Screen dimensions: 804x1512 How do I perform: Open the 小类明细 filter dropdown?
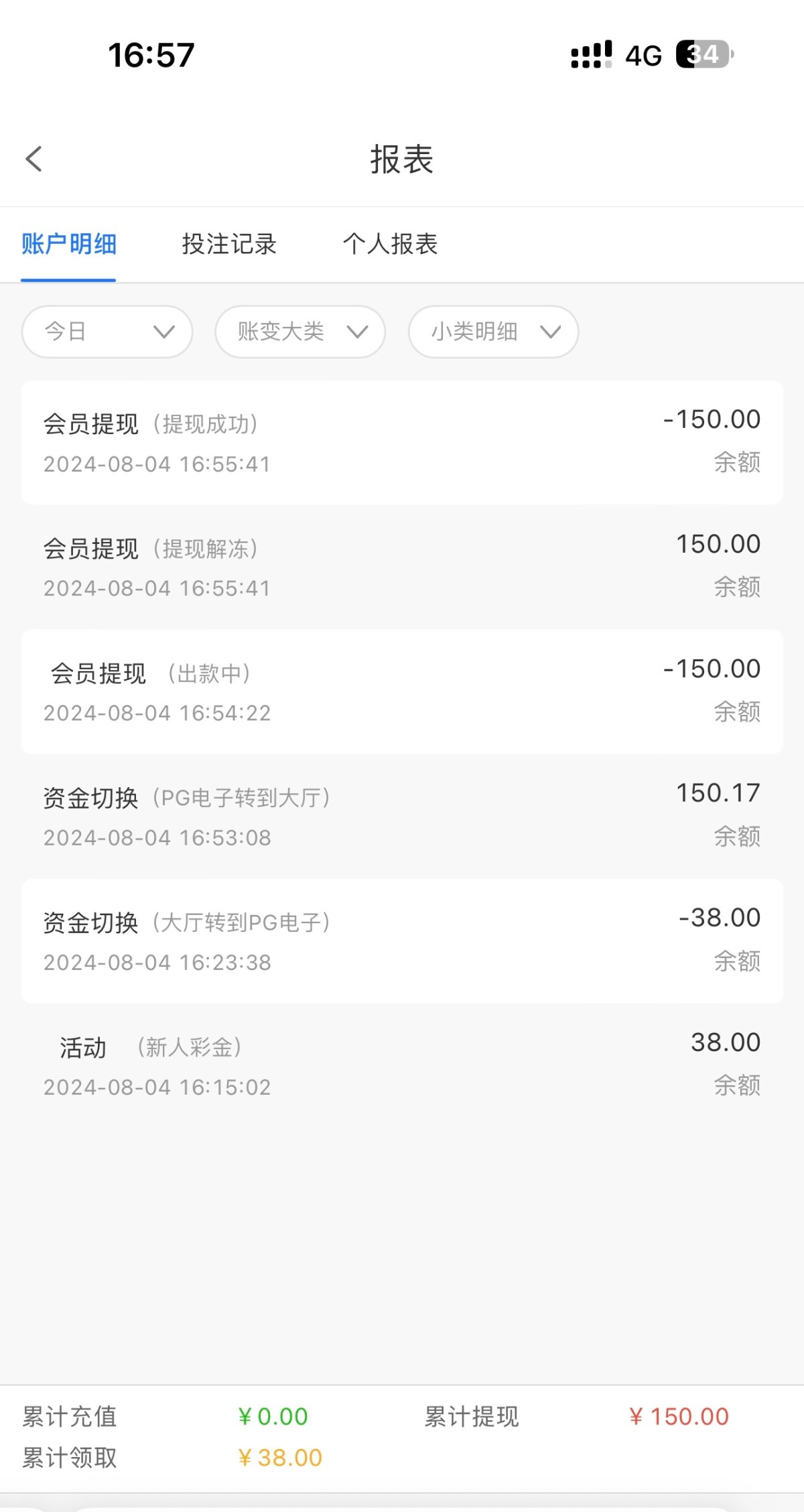pyautogui.click(x=493, y=332)
